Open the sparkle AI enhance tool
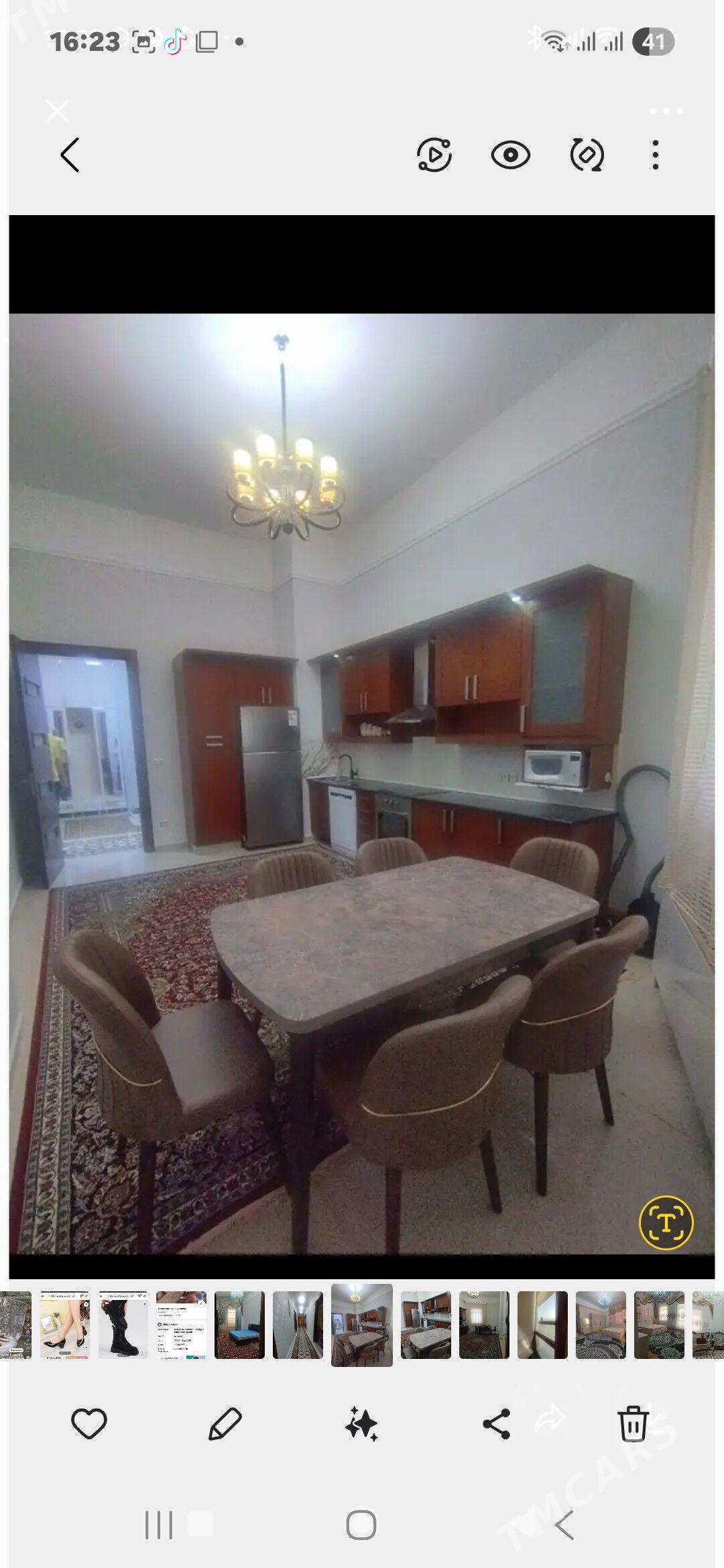This screenshot has height=1568, width=724. coord(361,1423)
